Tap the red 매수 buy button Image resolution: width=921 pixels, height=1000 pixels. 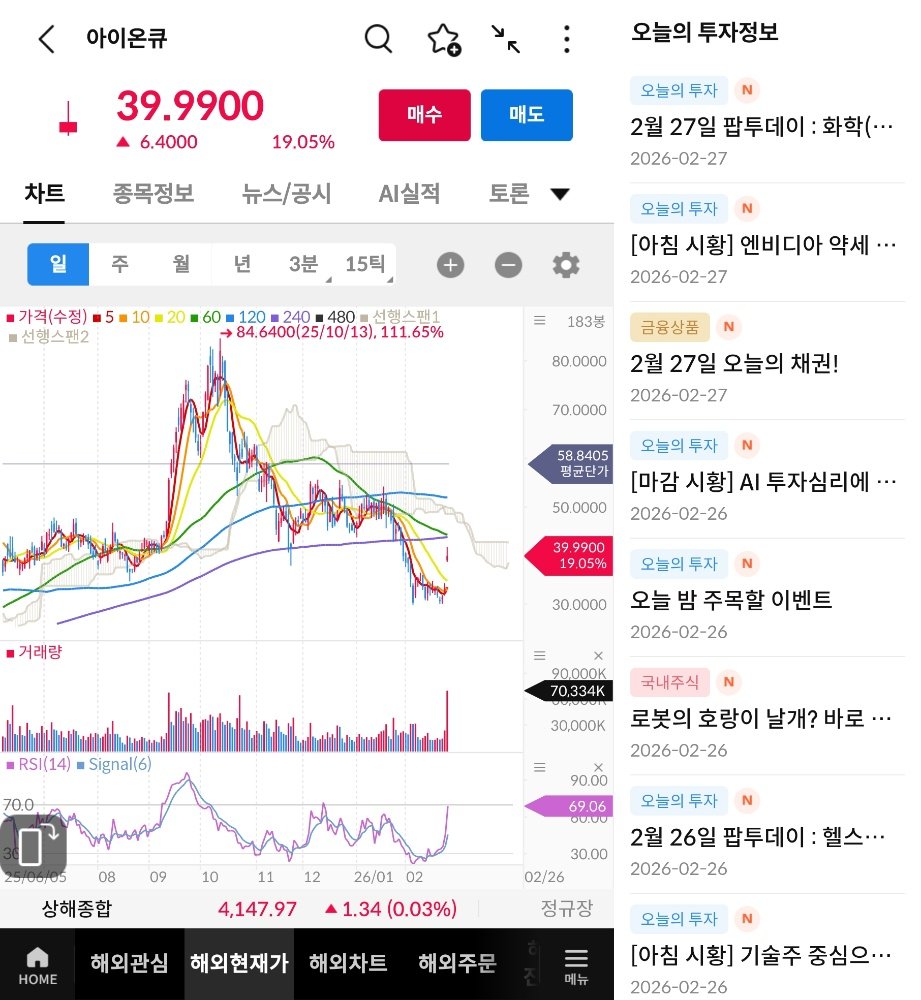click(424, 115)
